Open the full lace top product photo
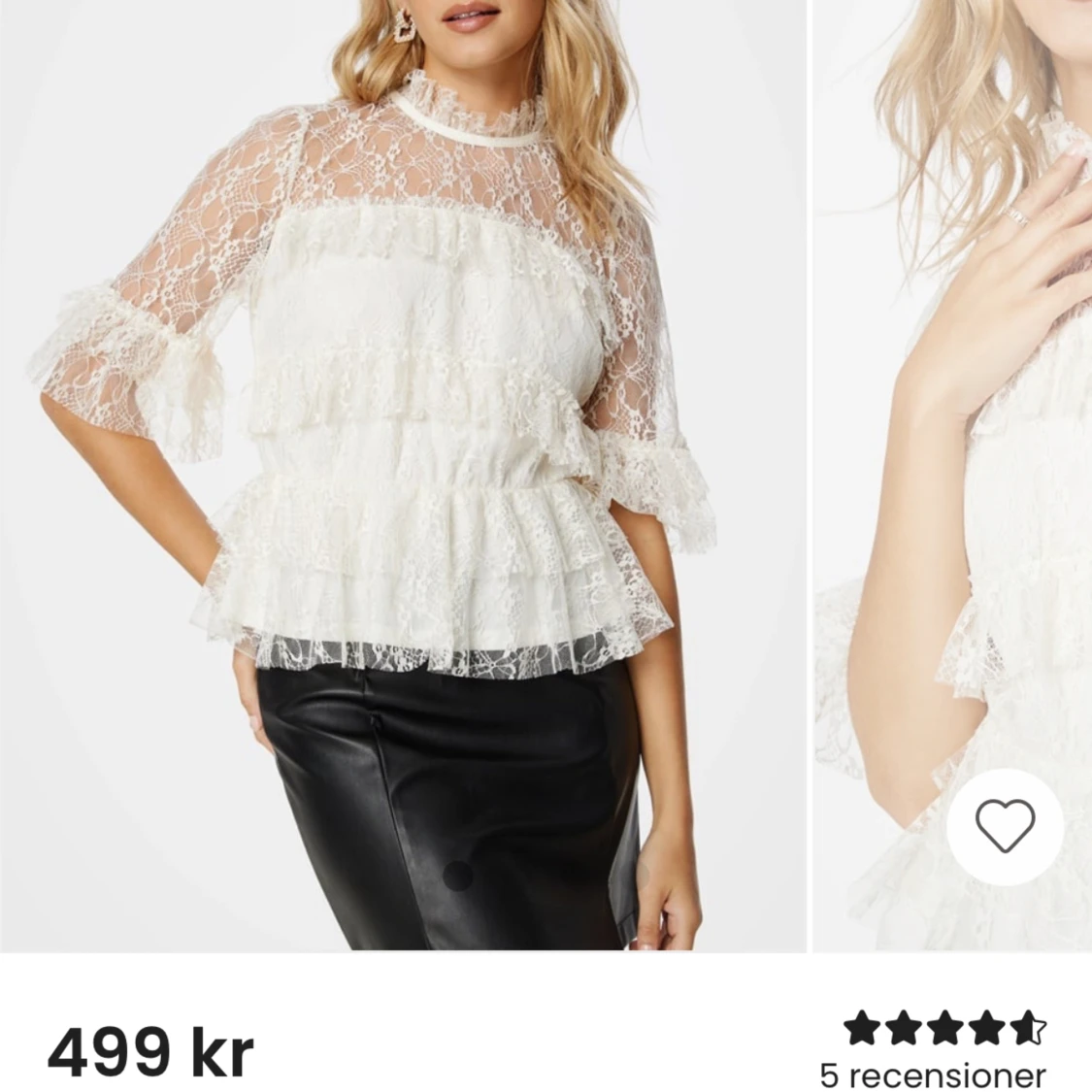Screen dimensions: 1092x1092 (403, 476)
